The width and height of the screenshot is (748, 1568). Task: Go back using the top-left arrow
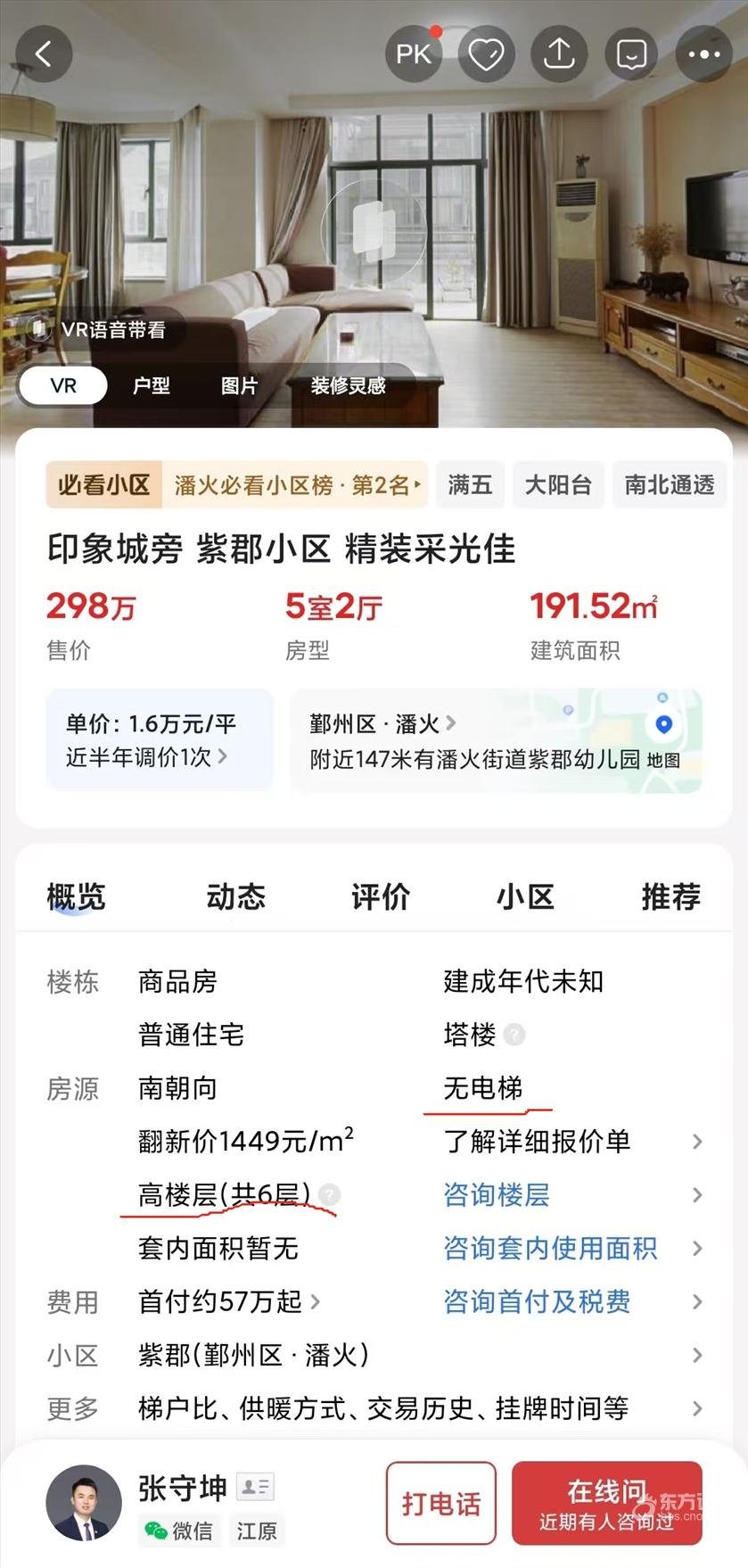coord(43,54)
